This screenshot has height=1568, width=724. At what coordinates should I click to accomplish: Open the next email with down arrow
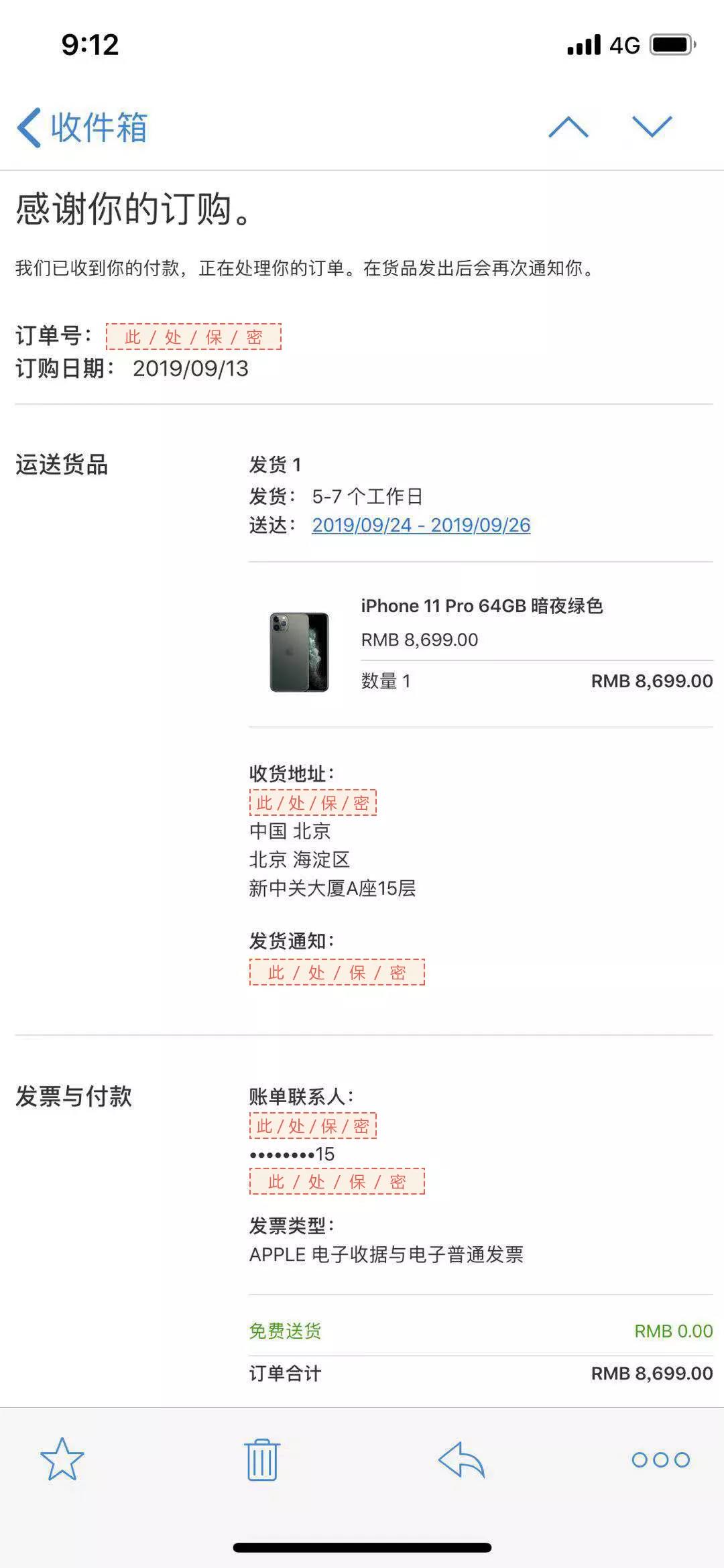652,127
